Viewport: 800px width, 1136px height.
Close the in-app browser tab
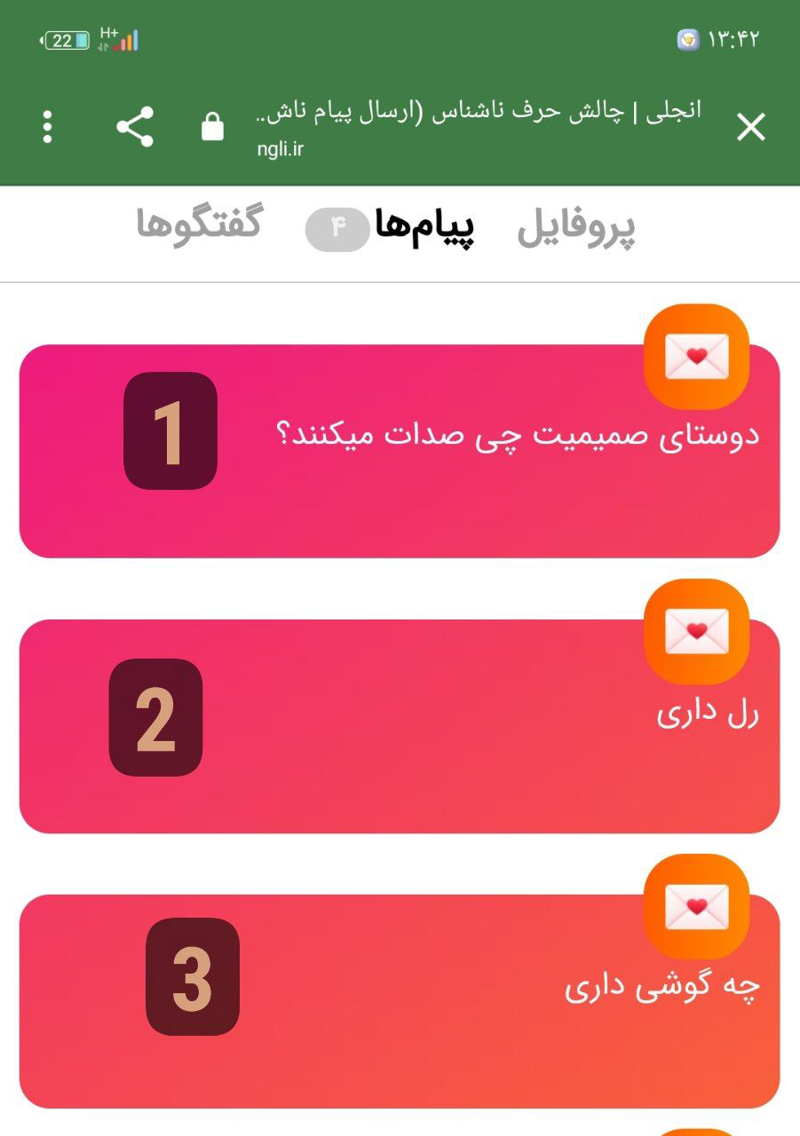750,127
